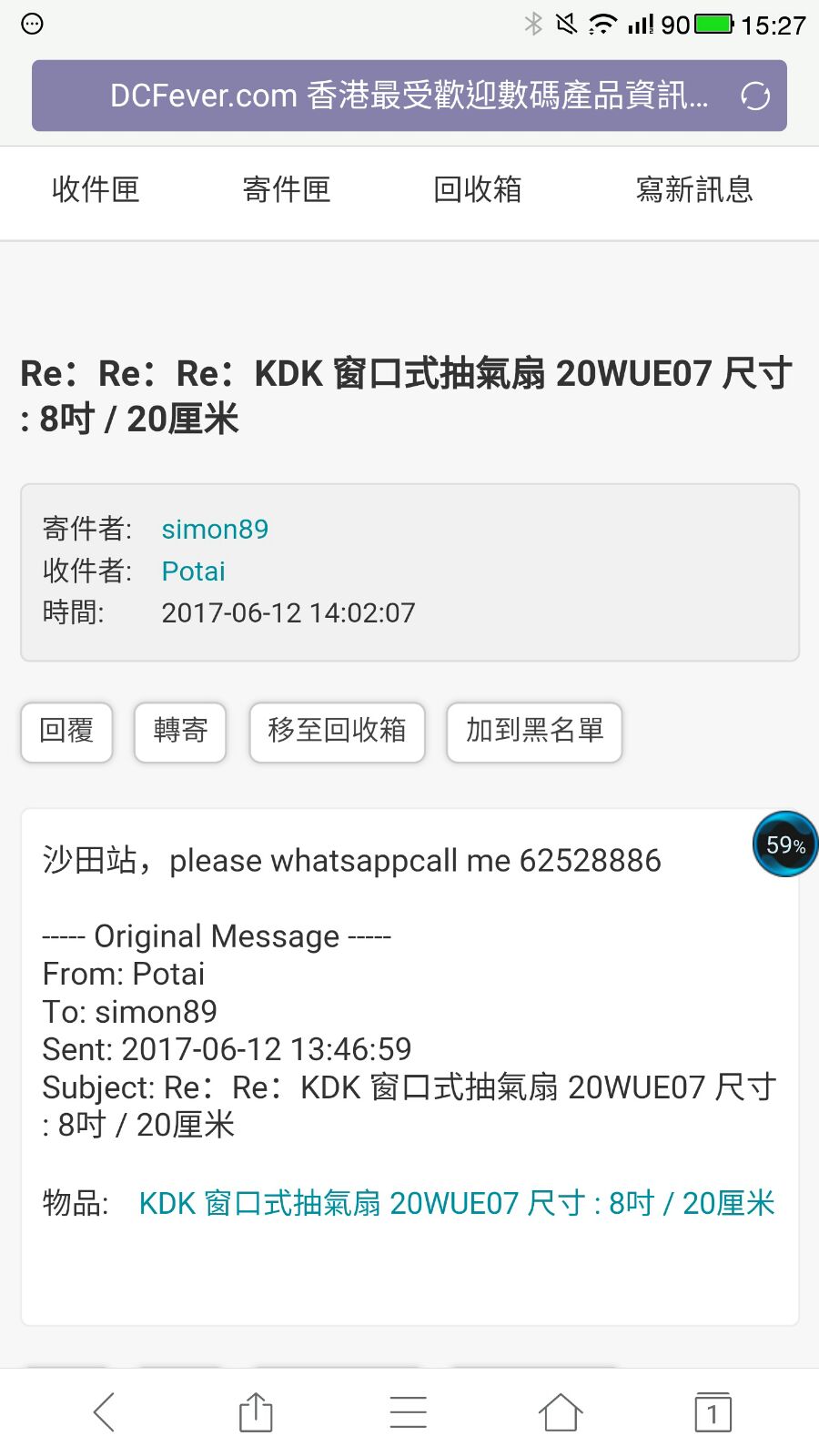
Task: Go back with the browser back arrow
Action: [105, 1412]
